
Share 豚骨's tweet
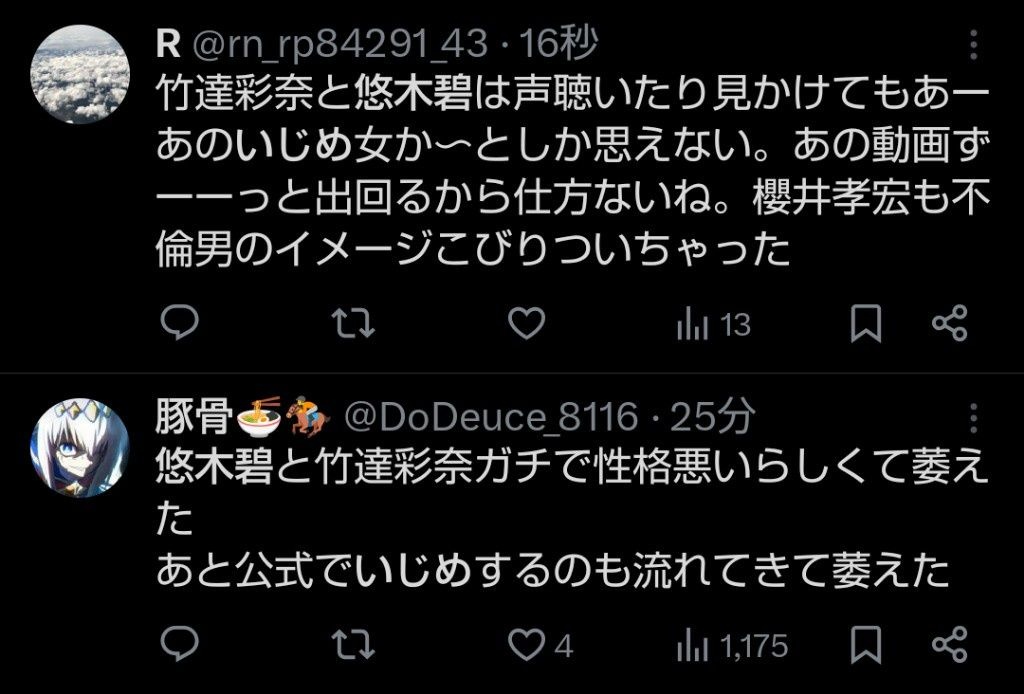tap(948, 644)
